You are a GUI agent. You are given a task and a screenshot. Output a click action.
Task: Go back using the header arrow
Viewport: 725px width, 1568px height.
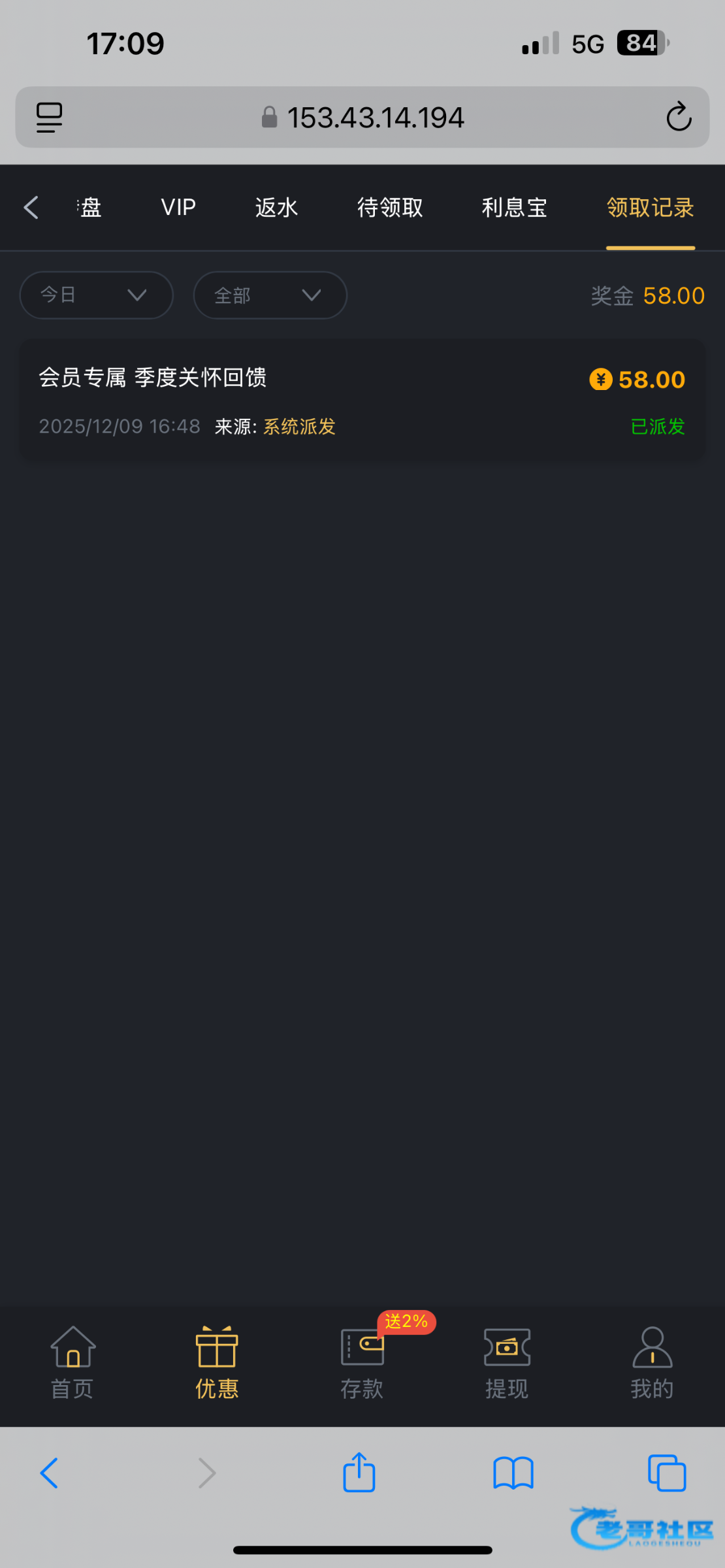(x=31, y=208)
